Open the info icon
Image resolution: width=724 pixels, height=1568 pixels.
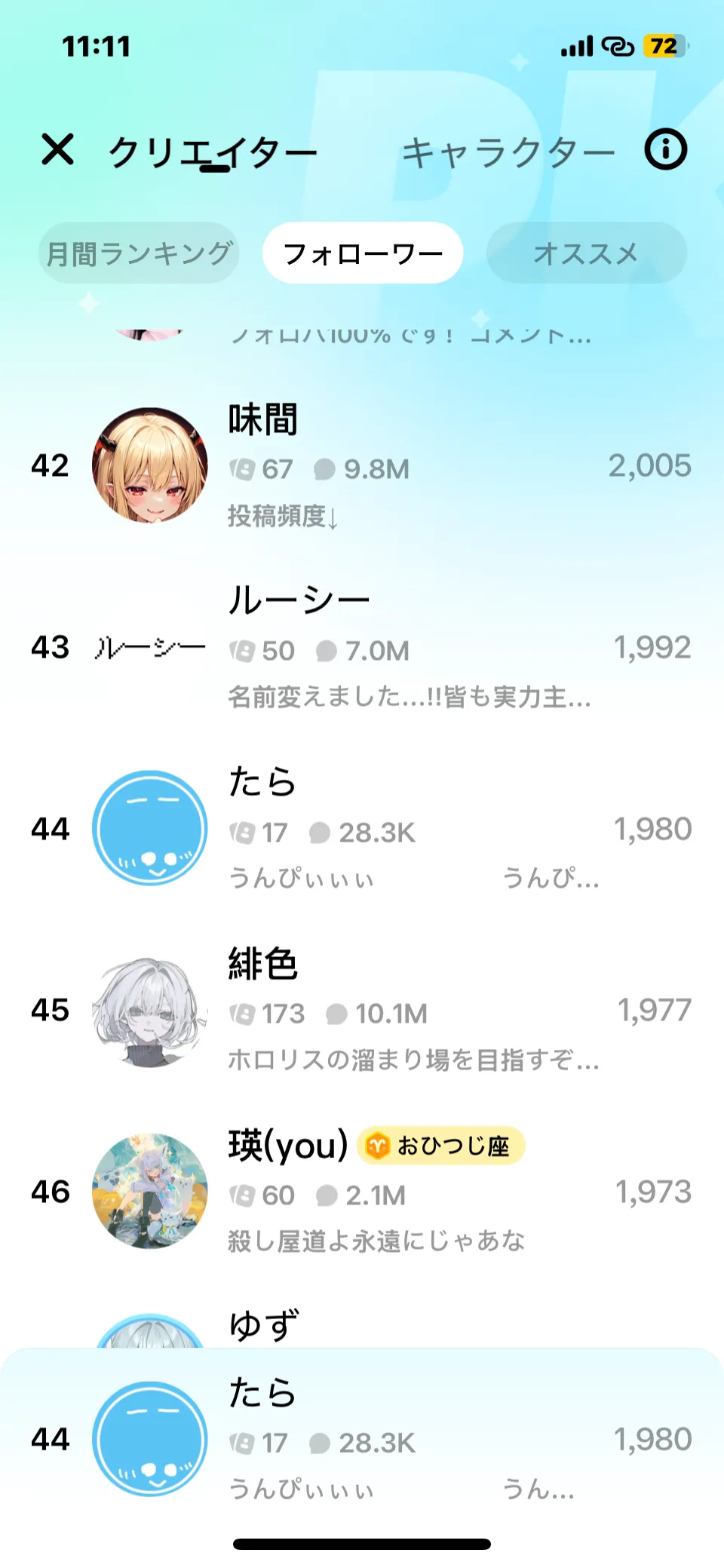pos(665,149)
